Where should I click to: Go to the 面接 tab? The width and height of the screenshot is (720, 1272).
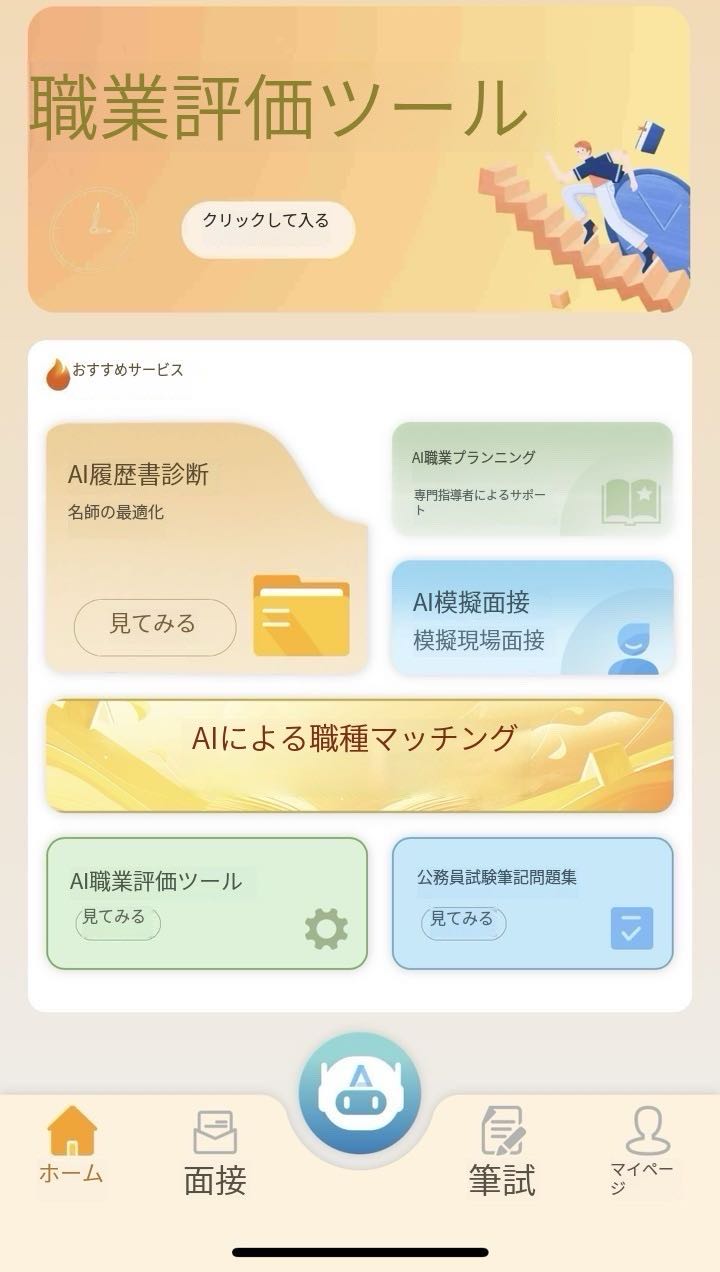pyautogui.click(x=215, y=1153)
